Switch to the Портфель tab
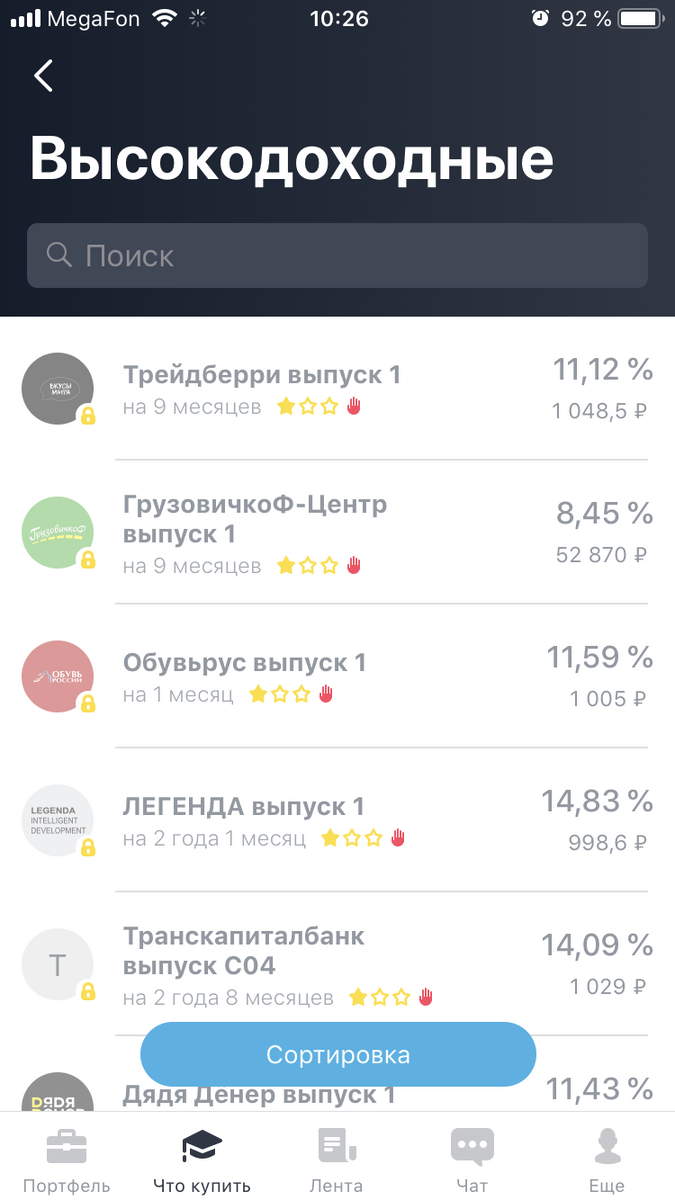The width and height of the screenshot is (675, 1200). (67, 1160)
